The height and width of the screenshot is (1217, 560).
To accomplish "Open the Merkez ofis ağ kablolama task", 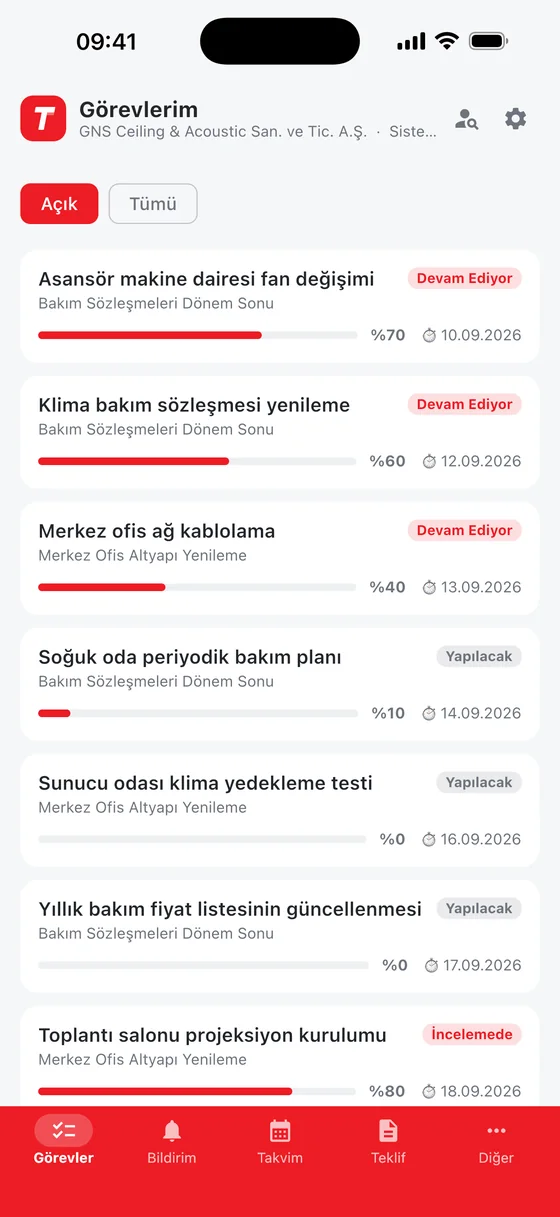I will [280, 558].
